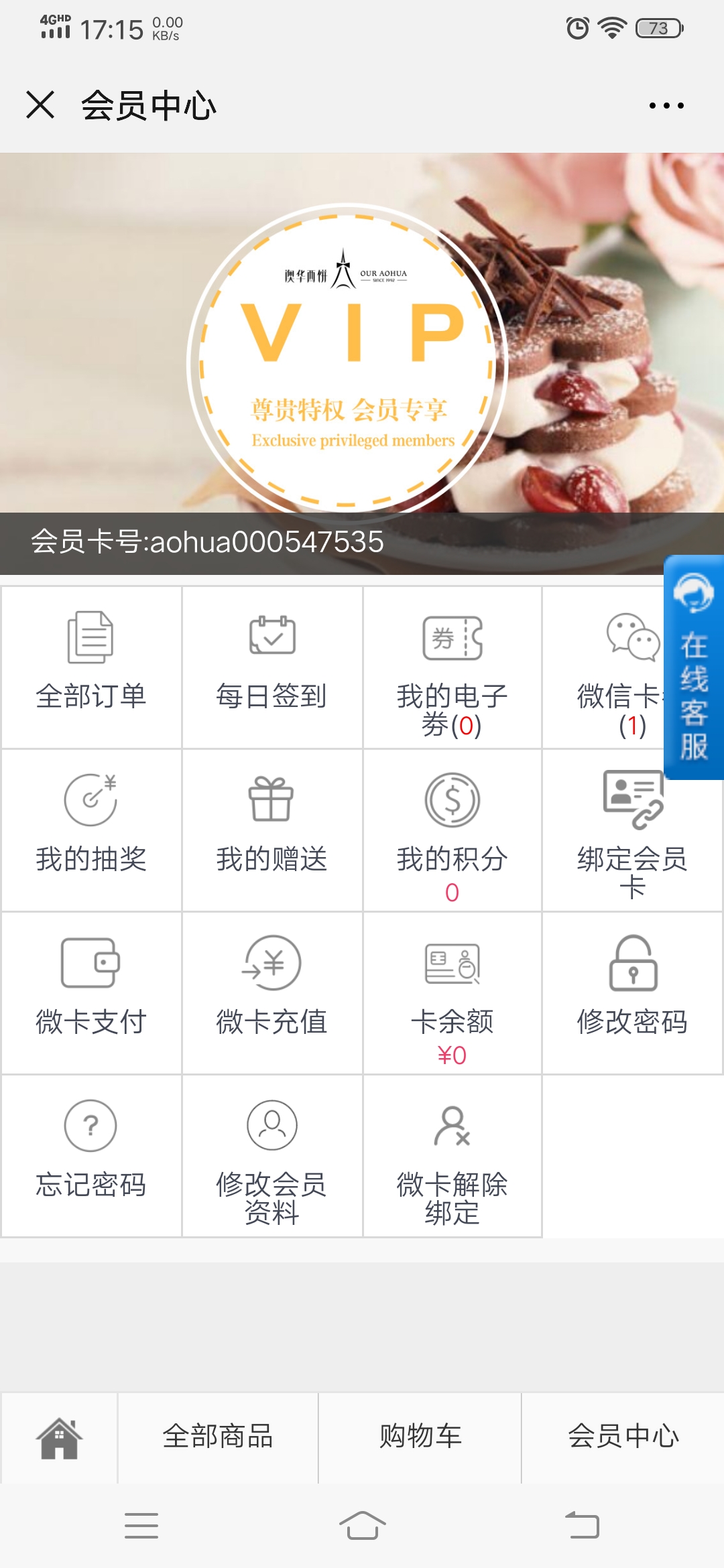Screen dimensions: 724x1568
Task: Select 忘记密码 forgot password
Action: click(91, 1156)
